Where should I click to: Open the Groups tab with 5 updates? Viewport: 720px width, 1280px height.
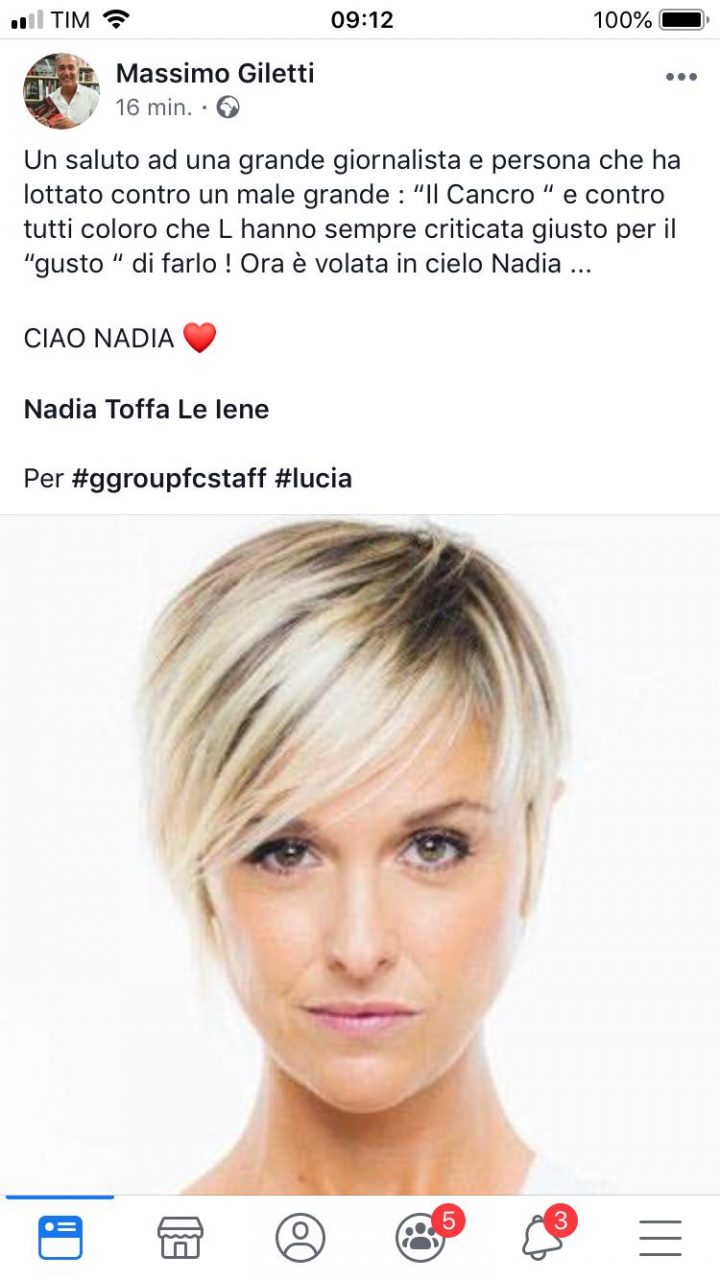(x=422, y=1238)
